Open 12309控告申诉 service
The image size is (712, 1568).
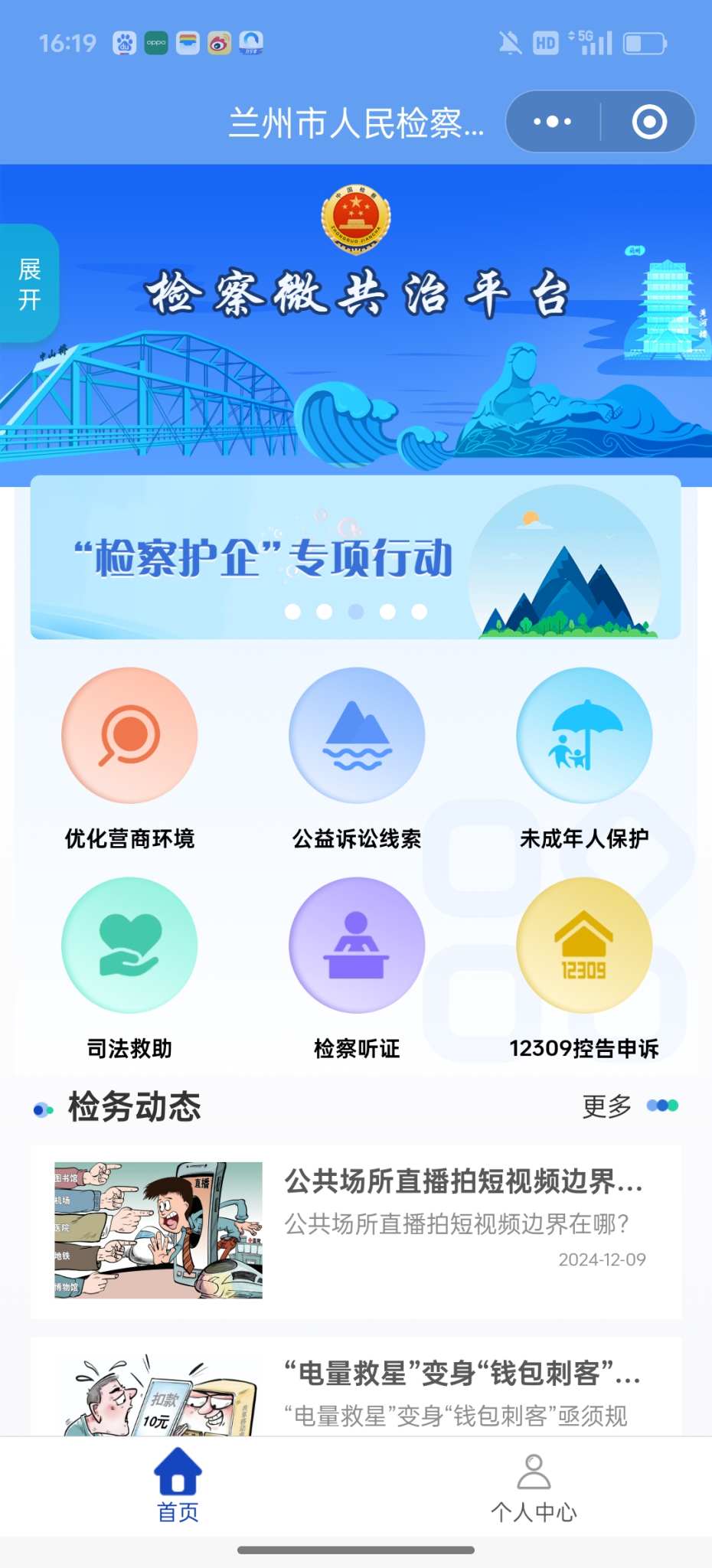point(584,946)
